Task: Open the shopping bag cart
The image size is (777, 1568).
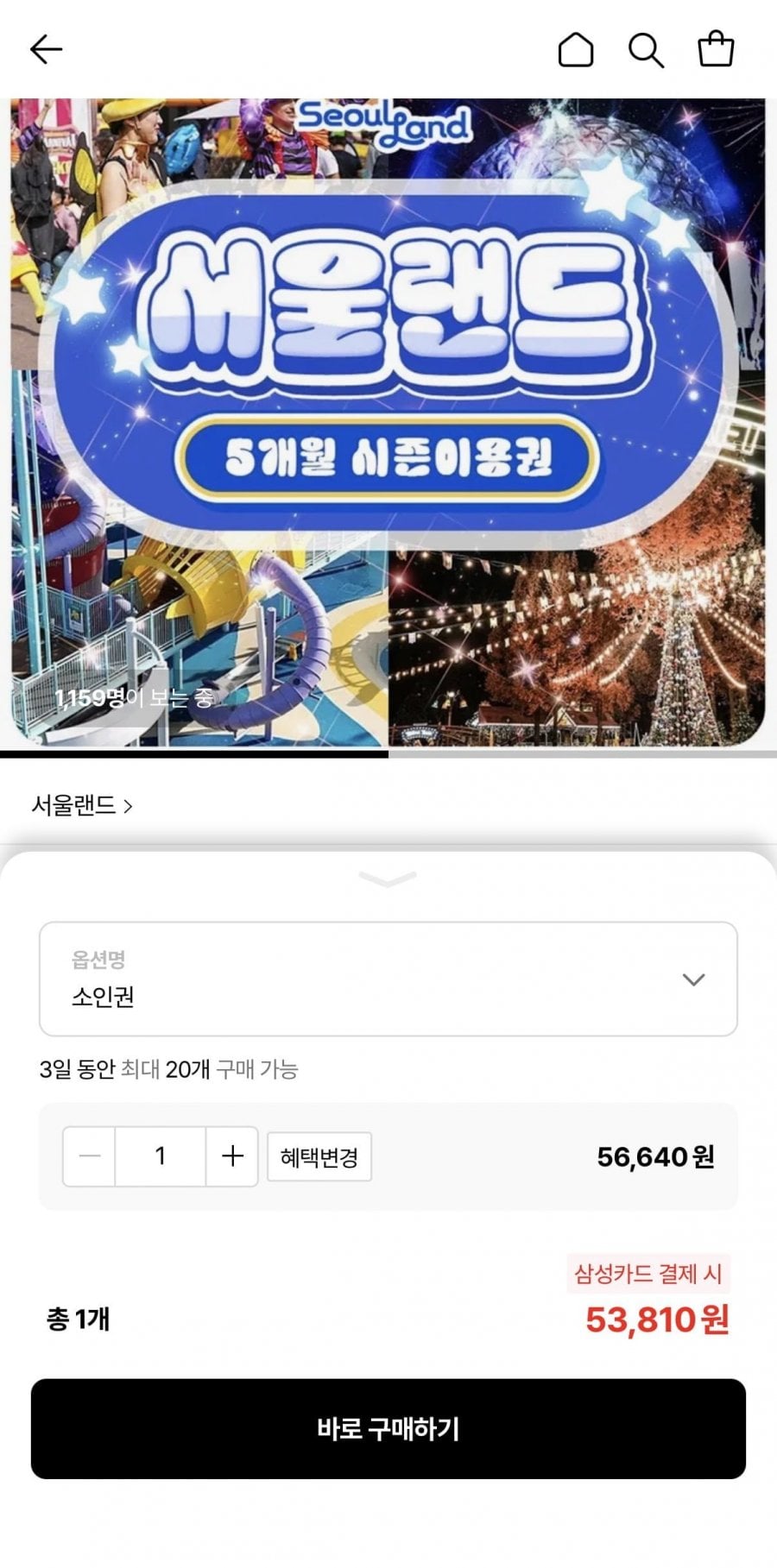Action: [x=716, y=49]
